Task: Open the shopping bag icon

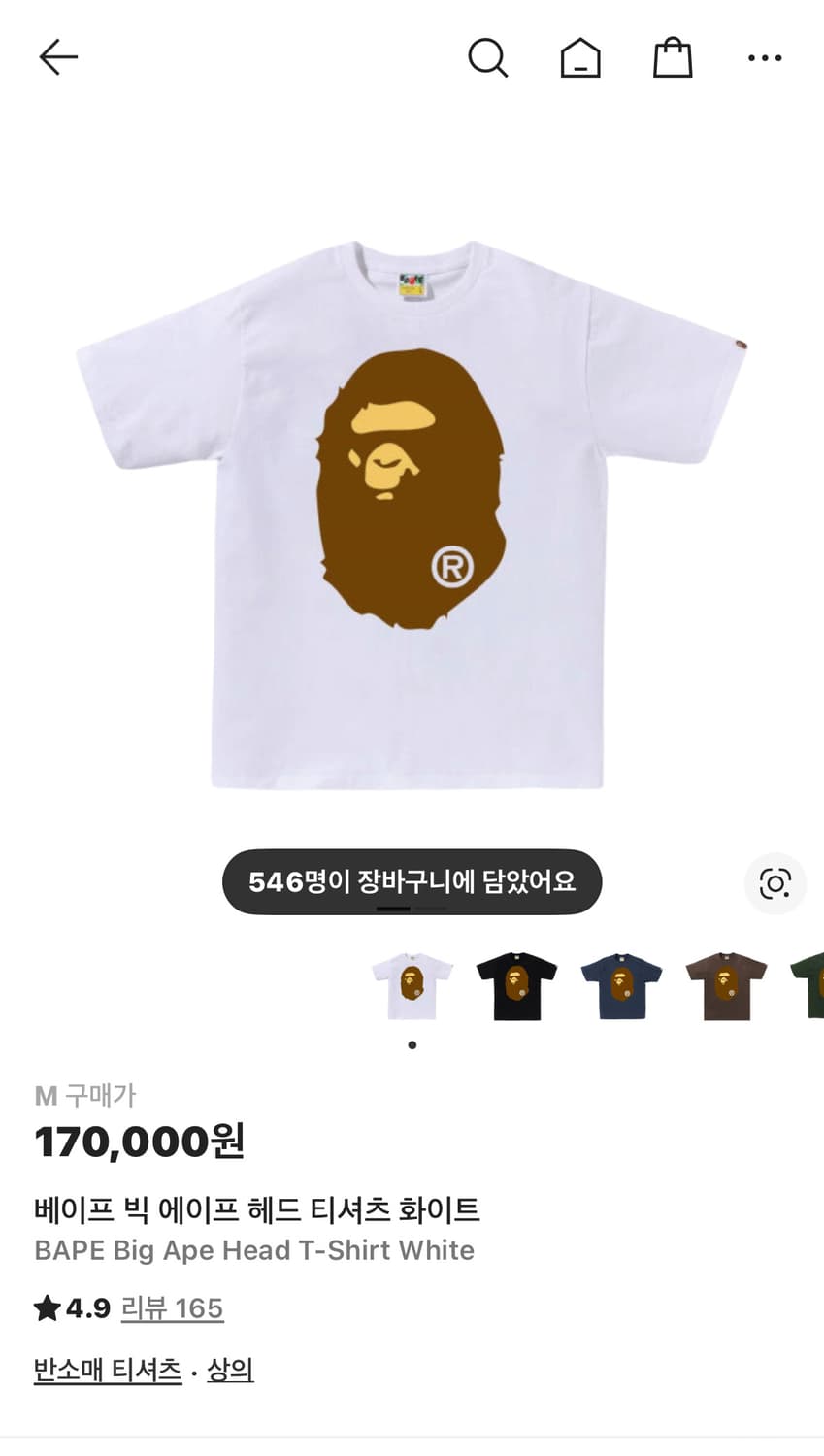Action: pos(672,57)
